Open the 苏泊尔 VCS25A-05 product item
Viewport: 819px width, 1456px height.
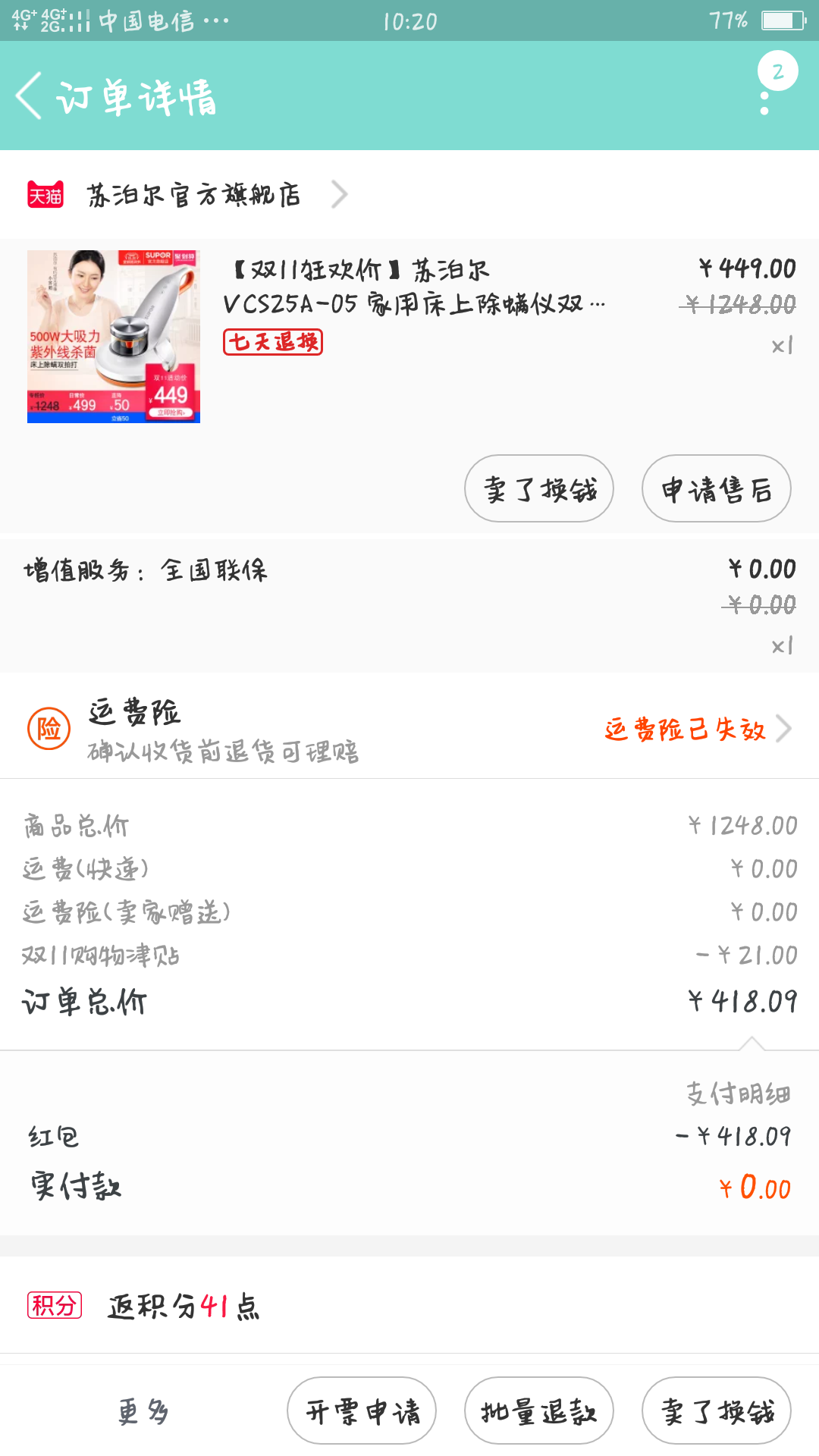click(409, 337)
